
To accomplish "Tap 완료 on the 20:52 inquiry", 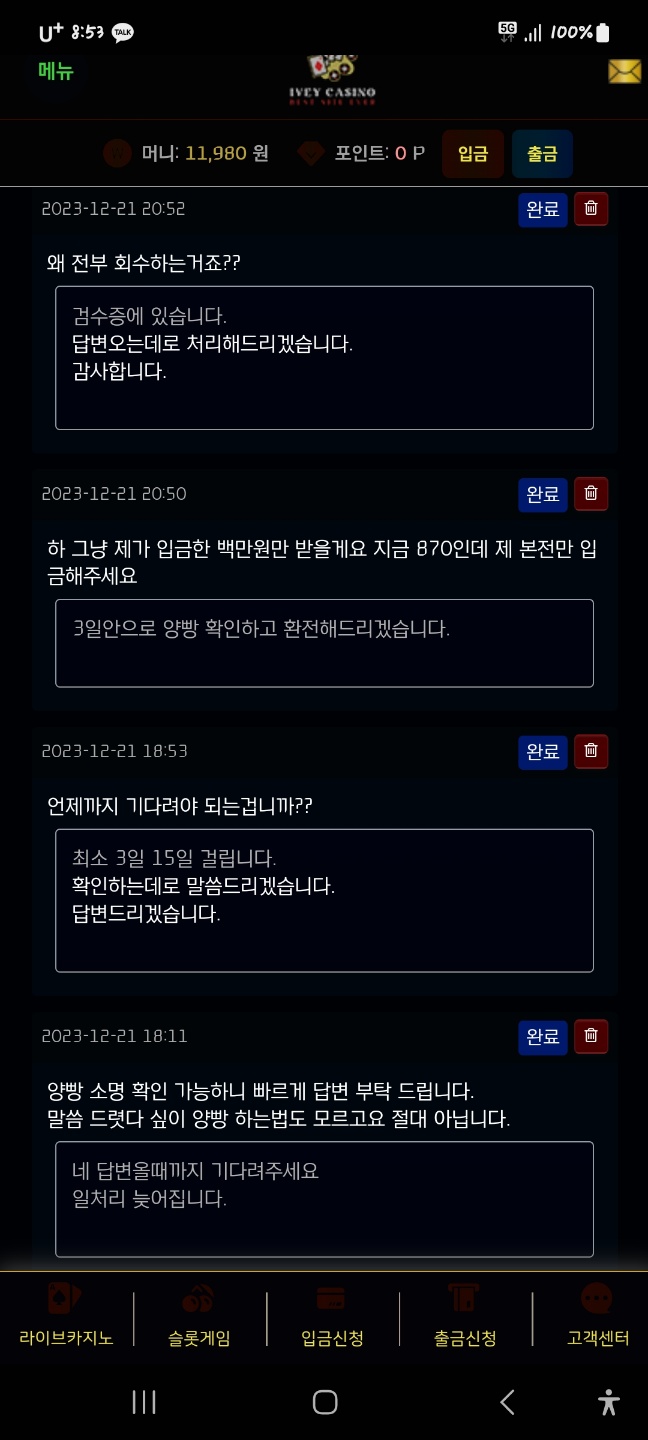I will tap(542, 209).
